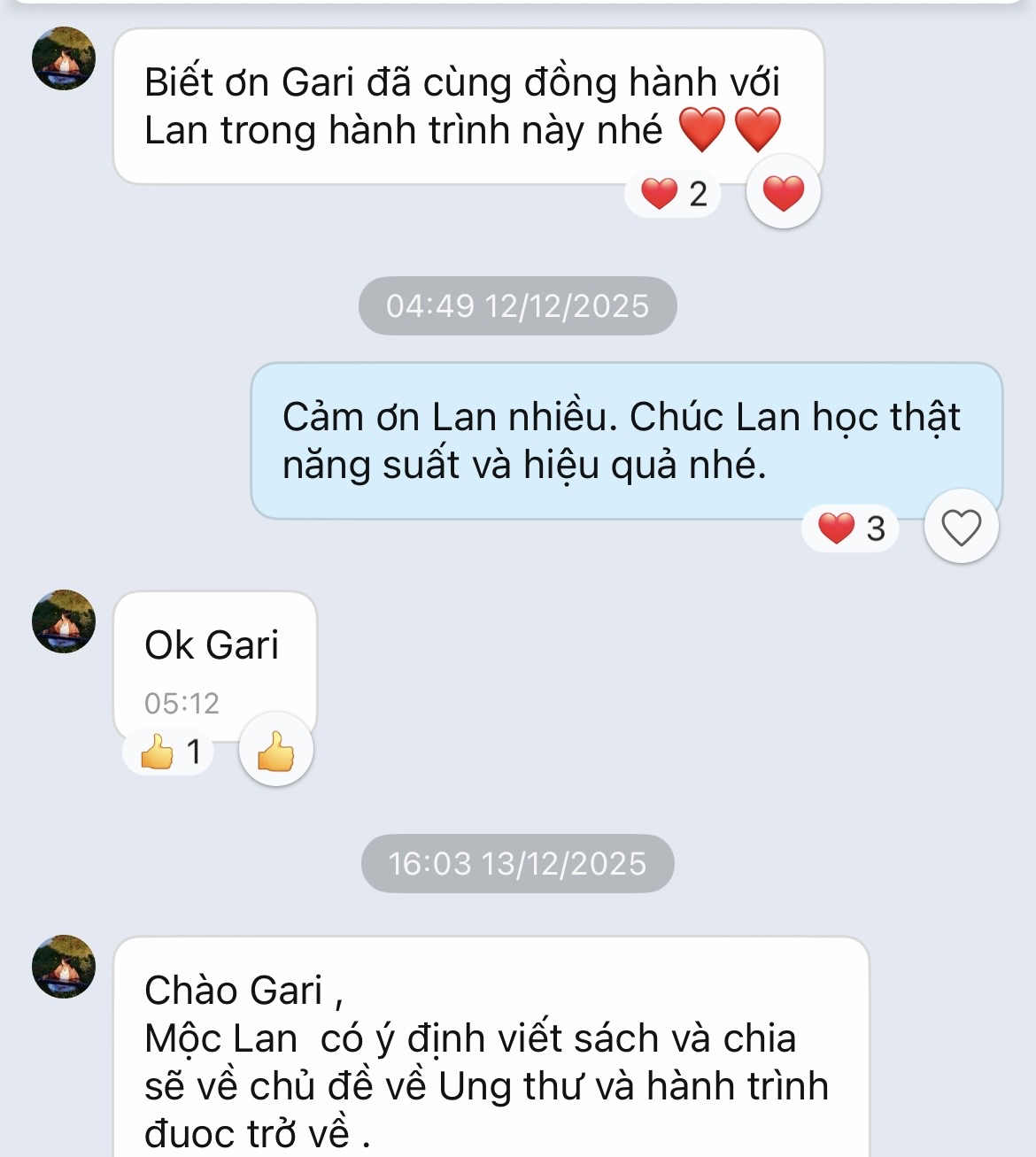View the 3 hearts reaction list on 'Cảm ơn Lan nhiều'
The image size is (1036, 1157).
click(851, 528)
